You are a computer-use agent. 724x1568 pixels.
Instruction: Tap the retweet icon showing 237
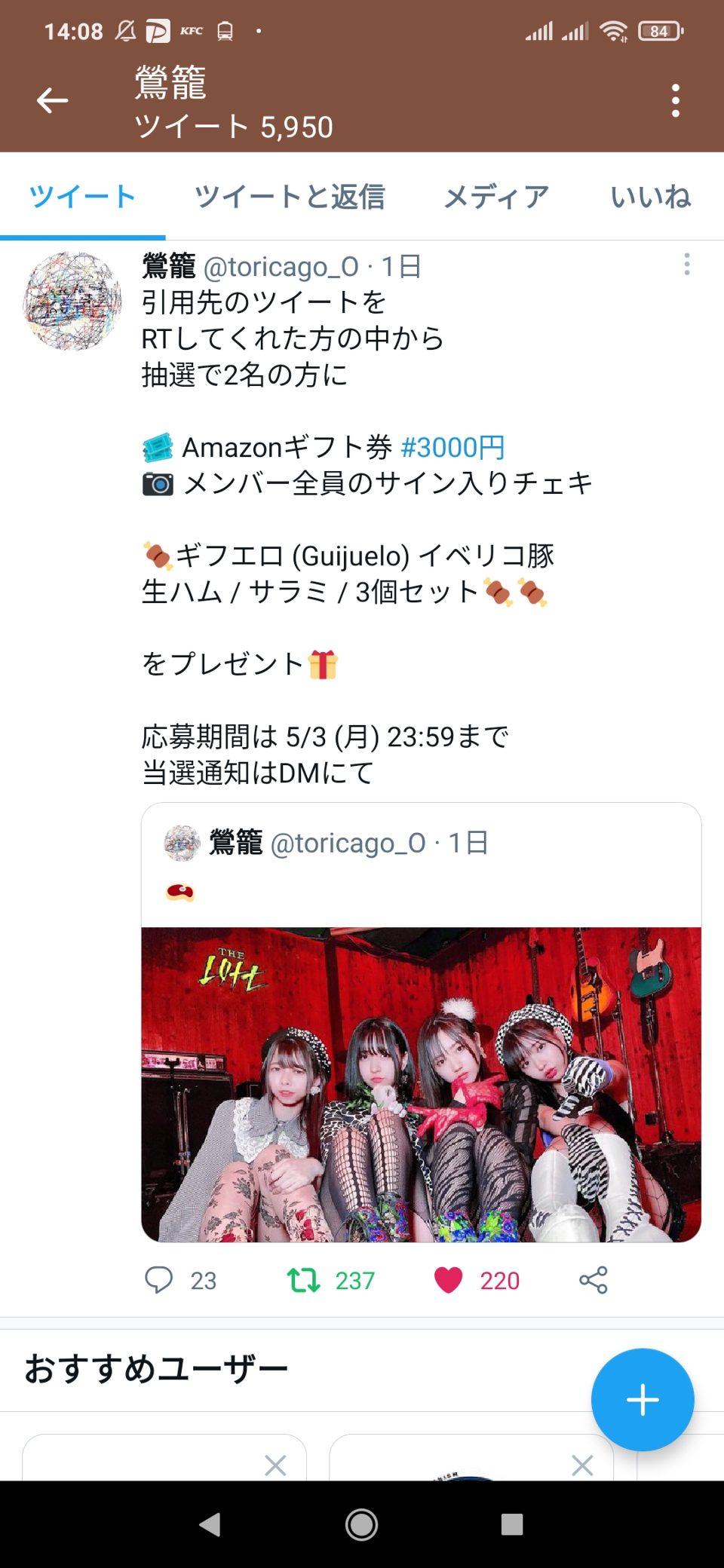click(303, 1280)
